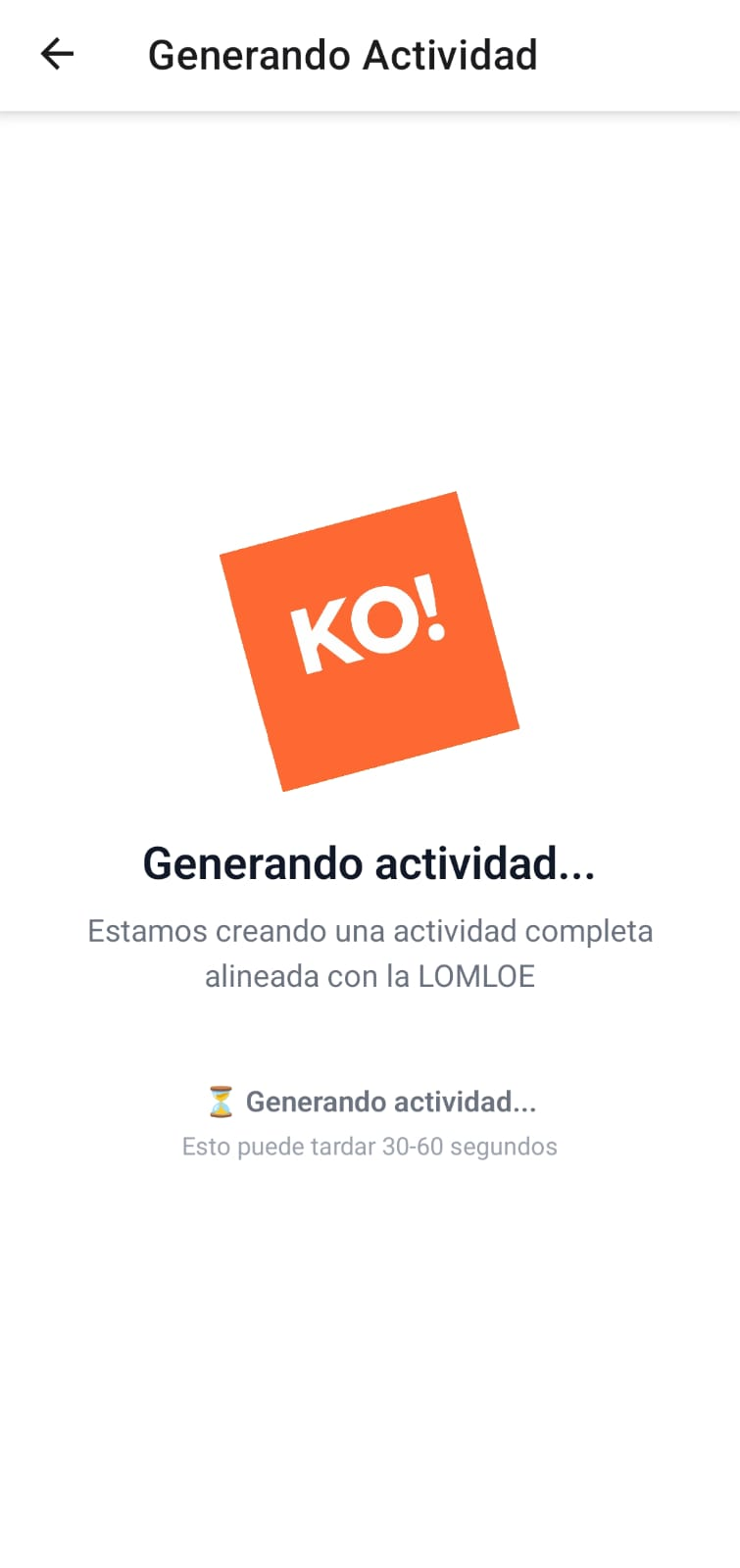Click the 'Esto puede tardar 30-60 segundos' text
This screenshot has width=740, height=1568.
click(x=370, y=1146)
